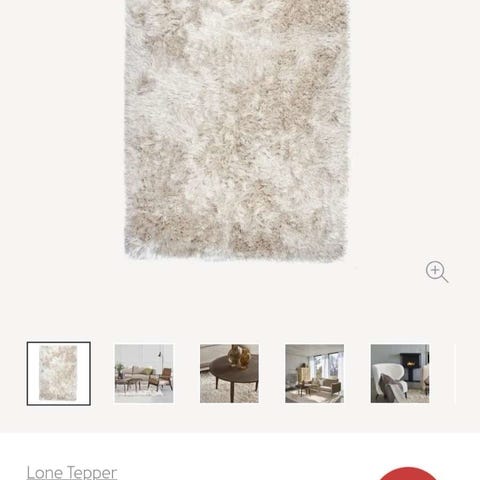Select the first rug thumbnail

click(x=59, y=373)
